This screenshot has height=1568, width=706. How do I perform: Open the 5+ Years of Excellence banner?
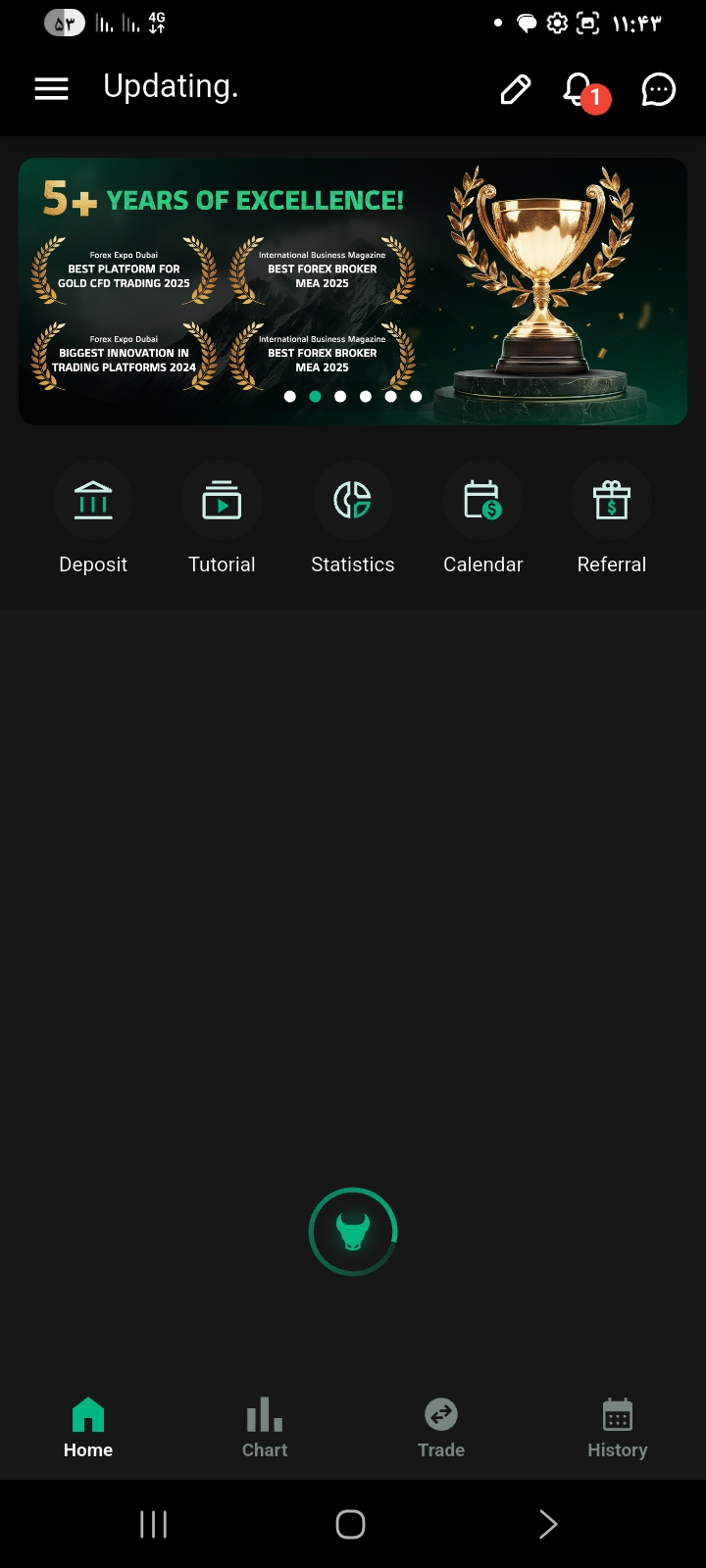[x=353, y=291]
